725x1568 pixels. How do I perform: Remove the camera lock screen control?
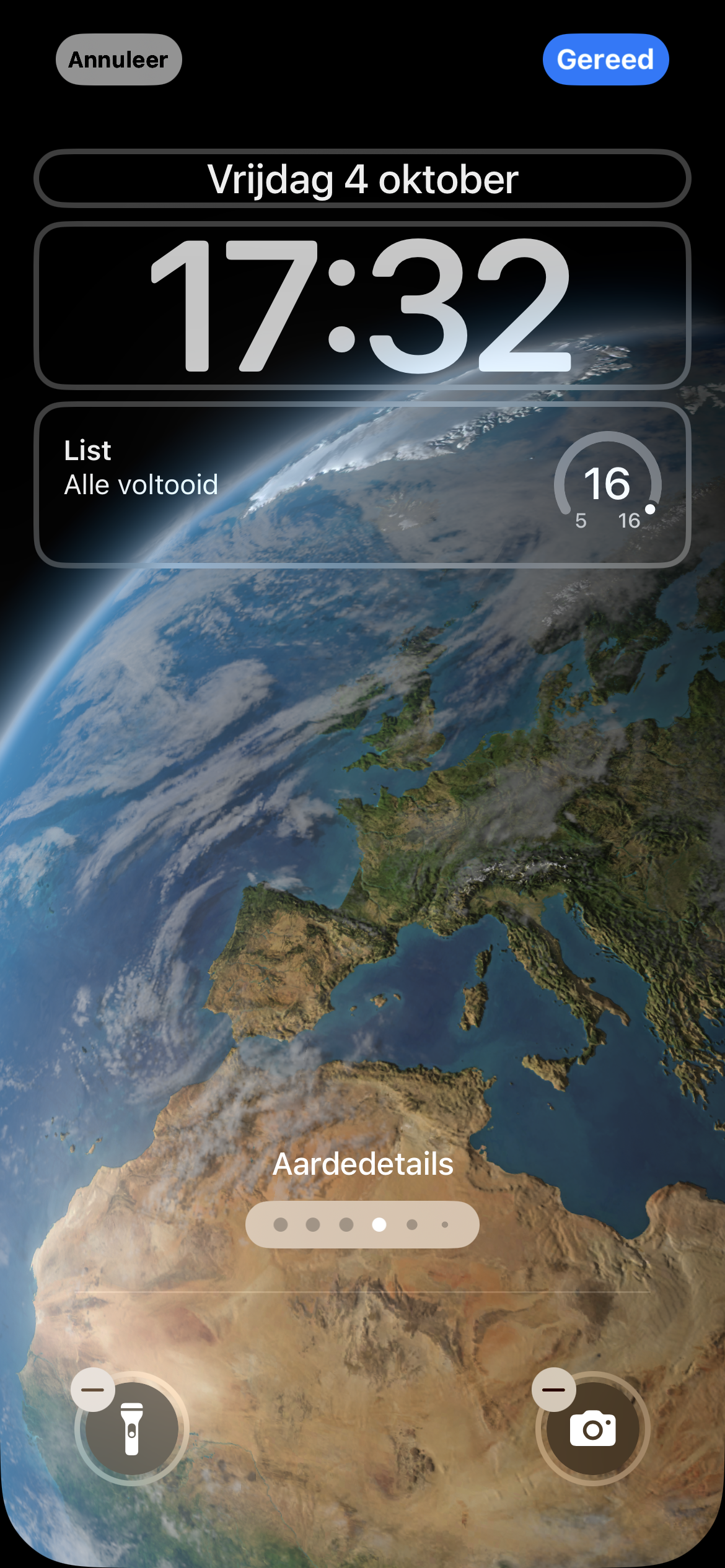click(553, 1390)
